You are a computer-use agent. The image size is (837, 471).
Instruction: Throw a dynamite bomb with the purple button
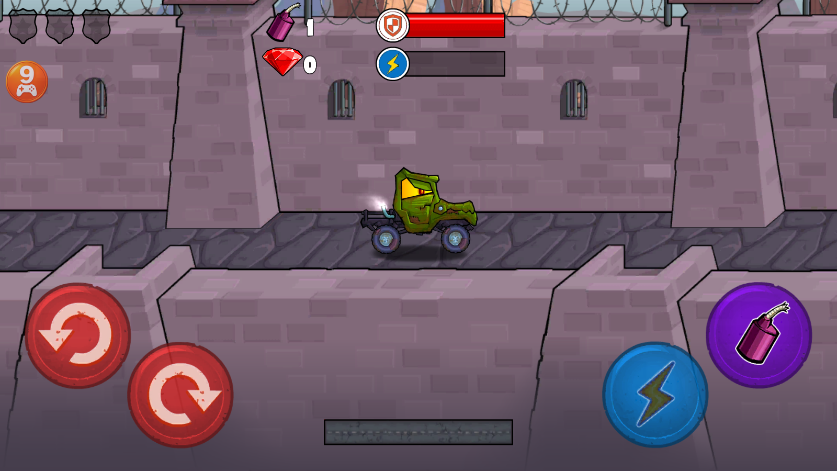coord(759,335)
